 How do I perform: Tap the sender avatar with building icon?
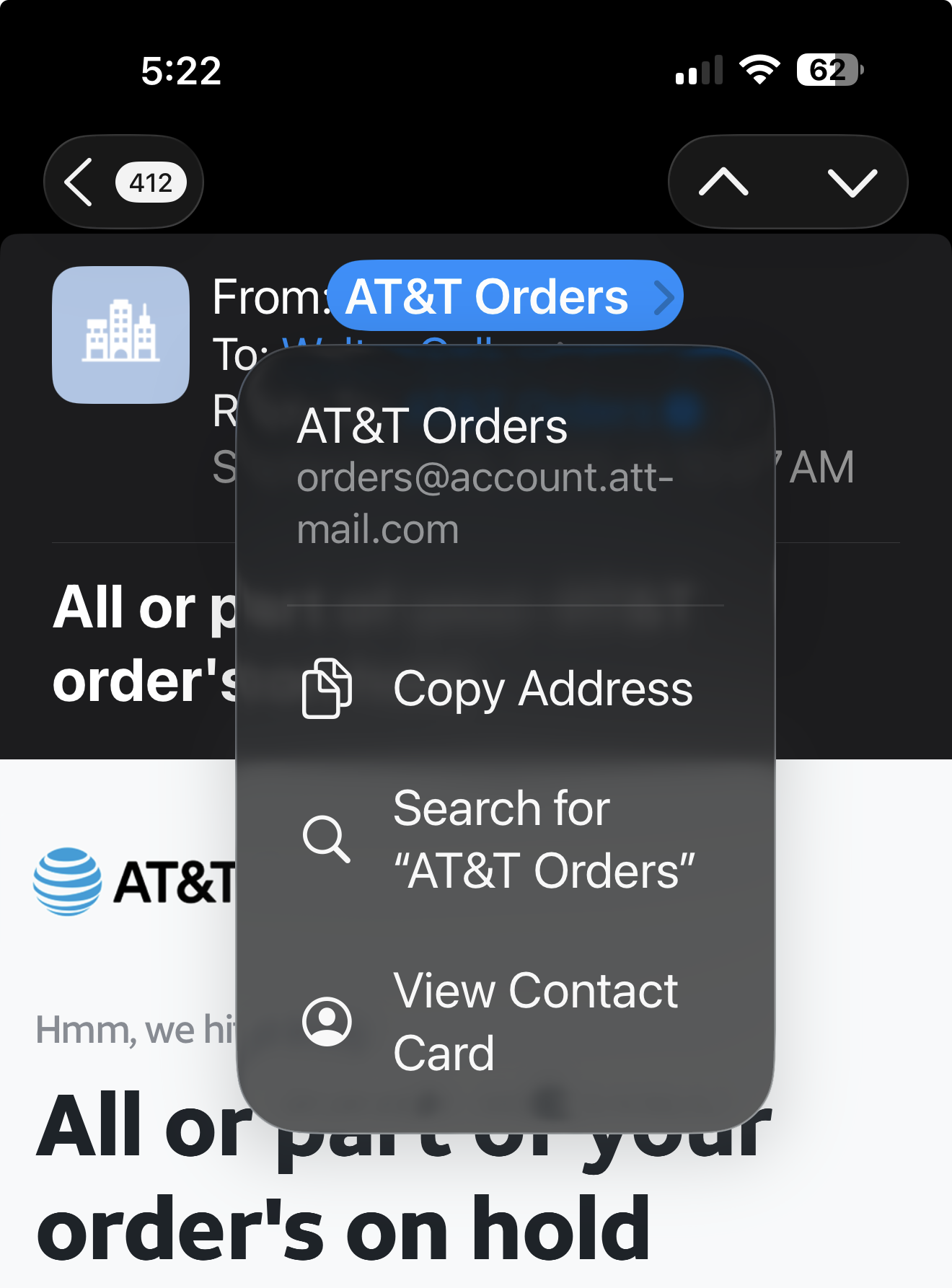[x=121, y=335]
